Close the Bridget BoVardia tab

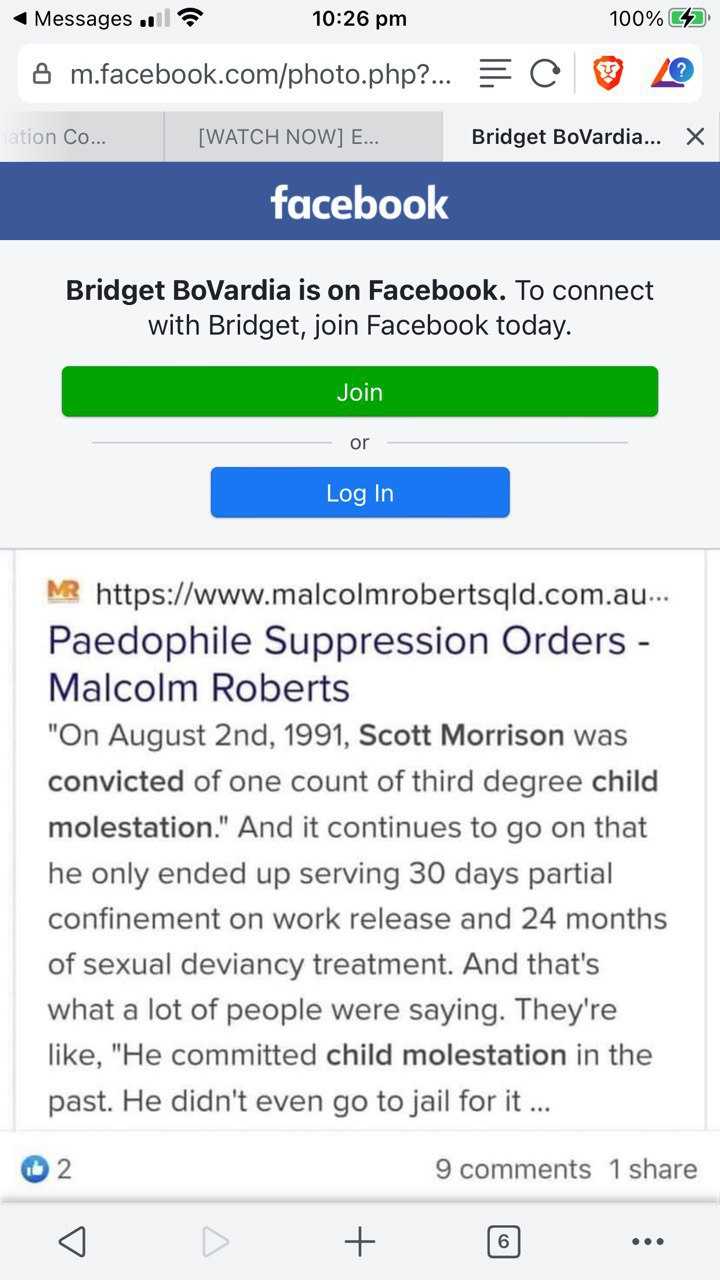click(695, 137)
